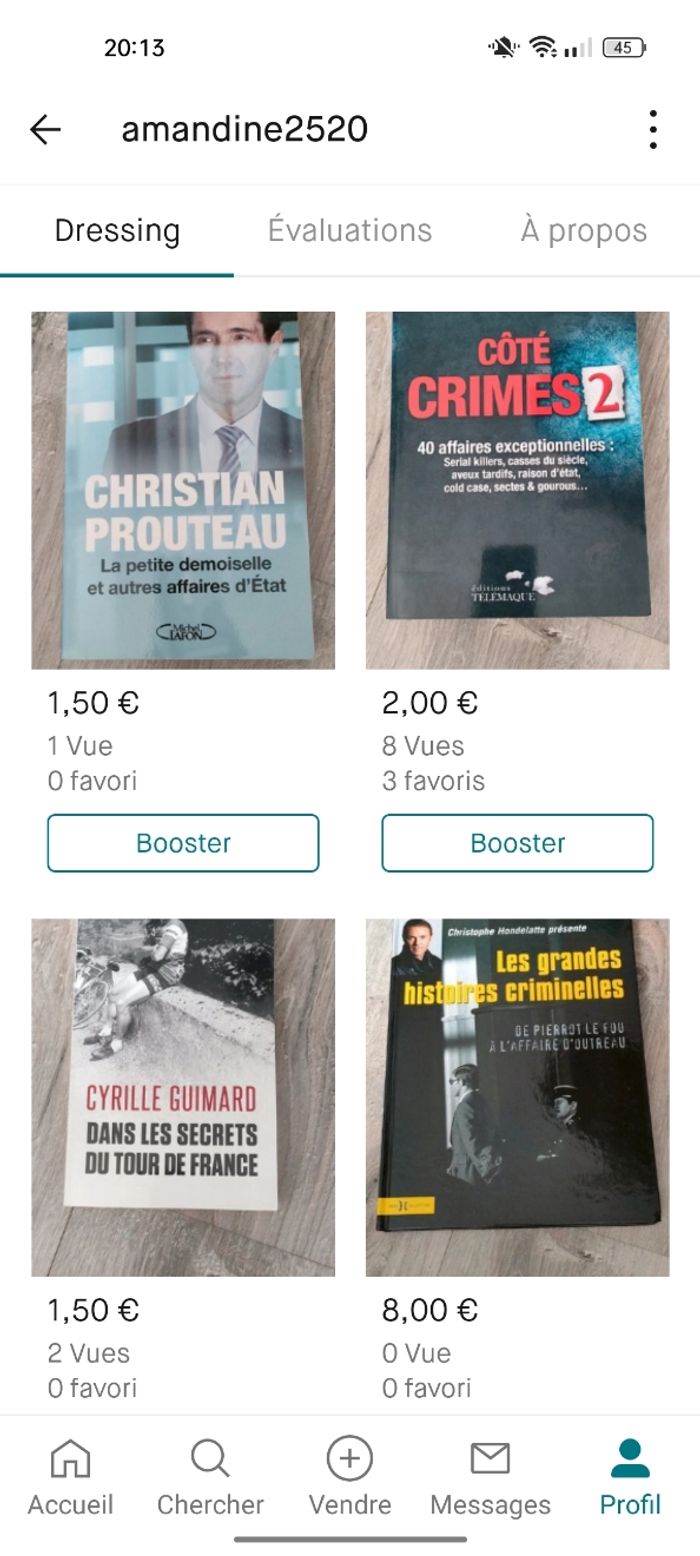Open the Côté Crimes 2 book listing
700x1556 pixels.
[517, 490]
